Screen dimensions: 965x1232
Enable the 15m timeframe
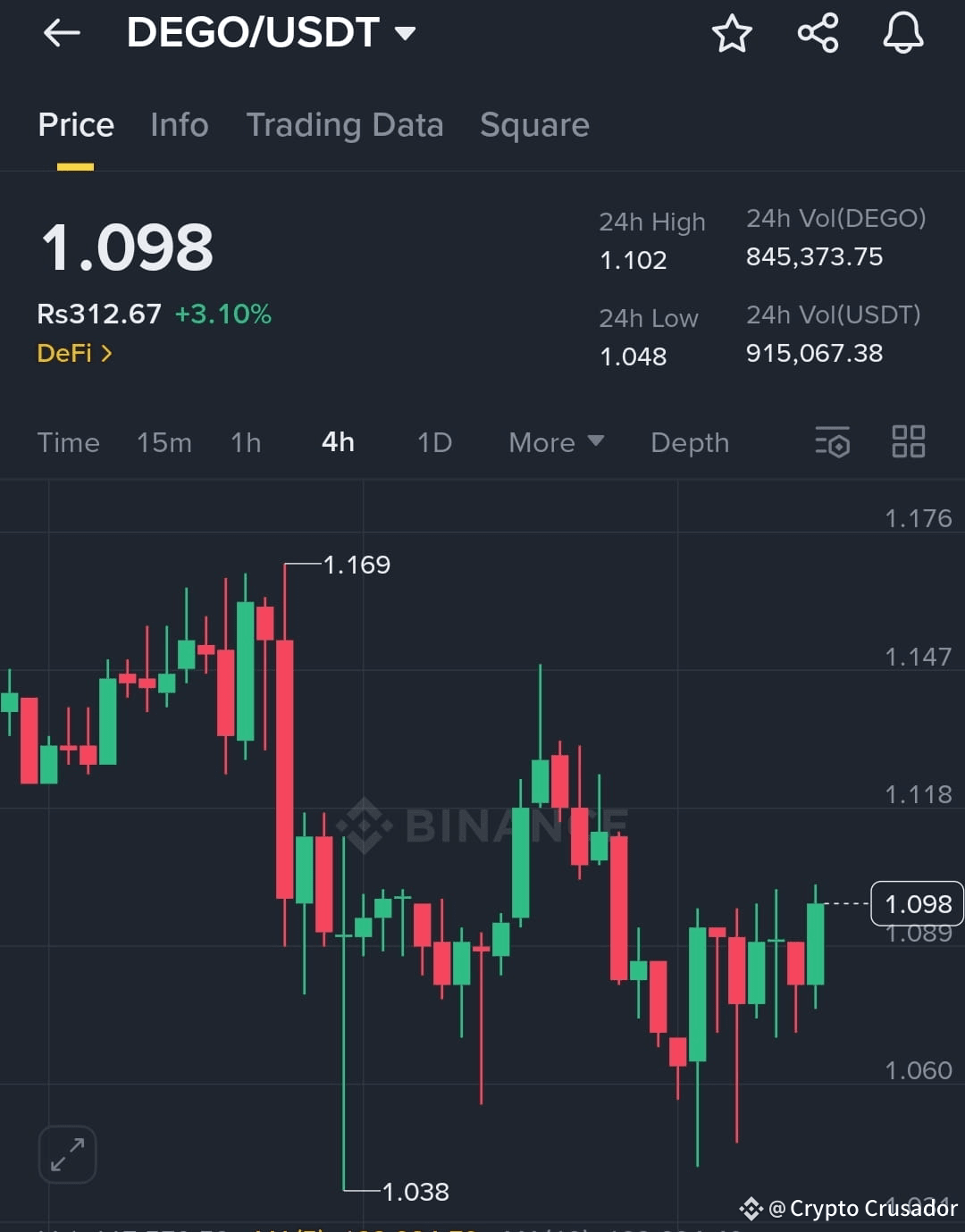(x=164, y=442)
